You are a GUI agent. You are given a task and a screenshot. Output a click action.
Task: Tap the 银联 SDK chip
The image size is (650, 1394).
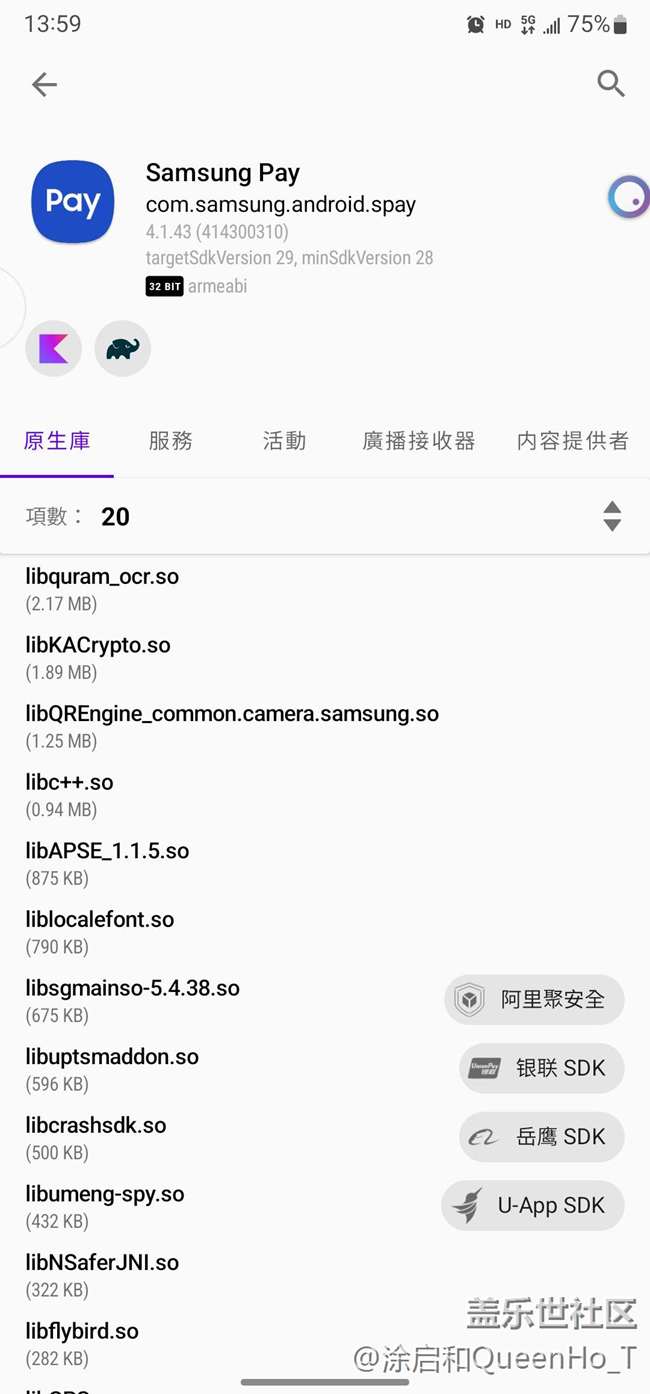pyautogui.click(x=541, y=1068)
